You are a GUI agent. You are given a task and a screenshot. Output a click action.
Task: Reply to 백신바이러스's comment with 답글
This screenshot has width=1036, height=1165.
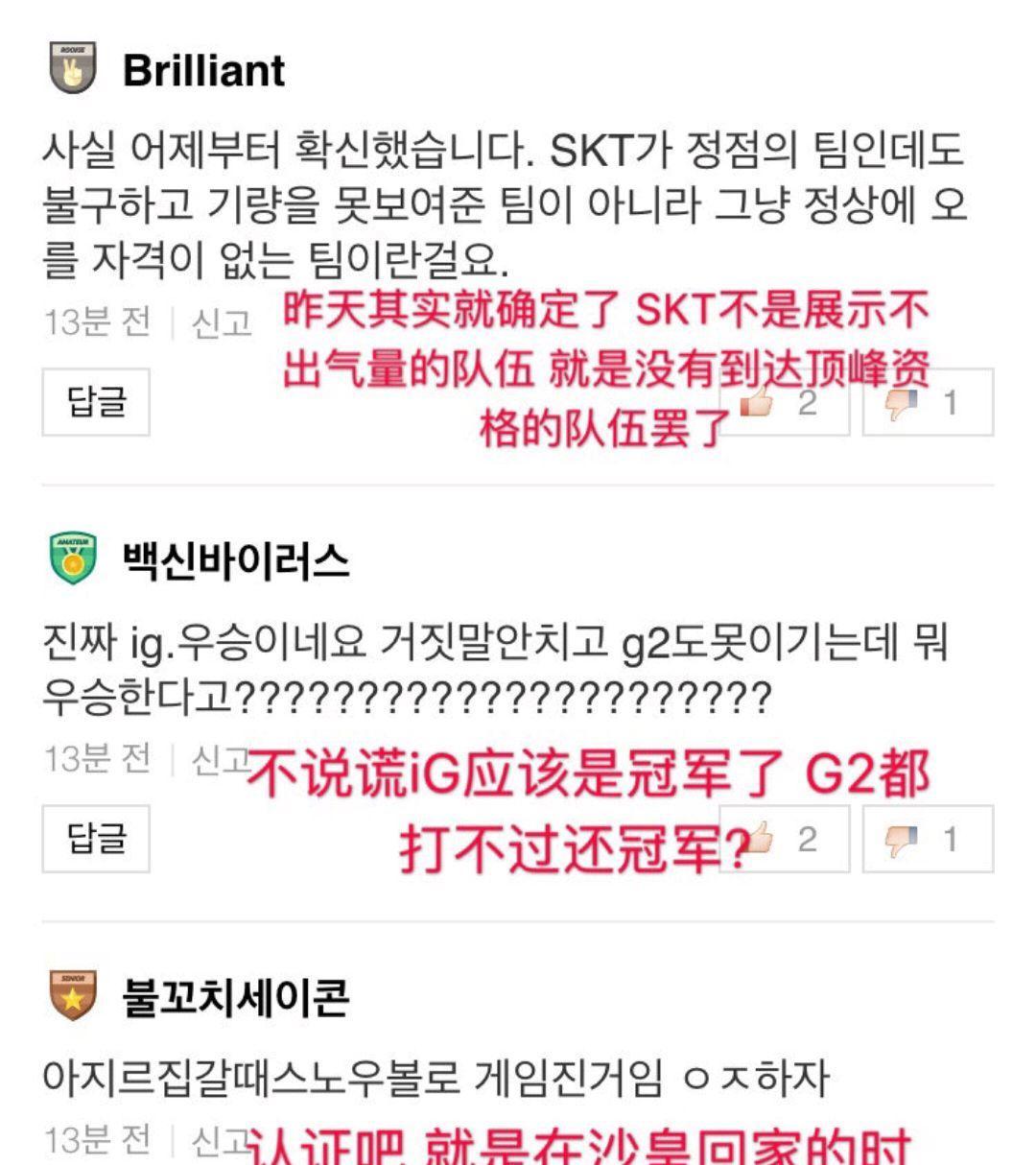pos(96,838)
